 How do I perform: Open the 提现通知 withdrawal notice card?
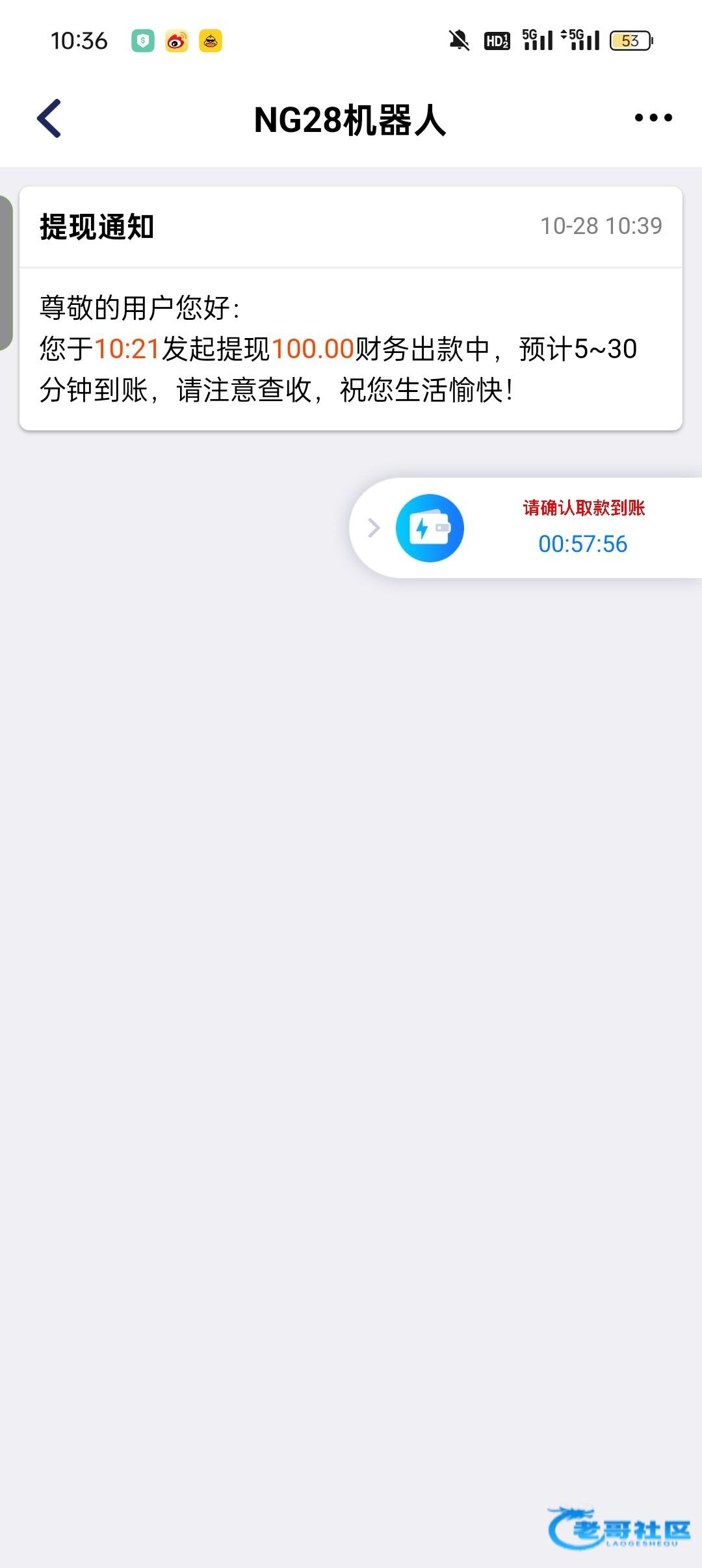(351, 309)
